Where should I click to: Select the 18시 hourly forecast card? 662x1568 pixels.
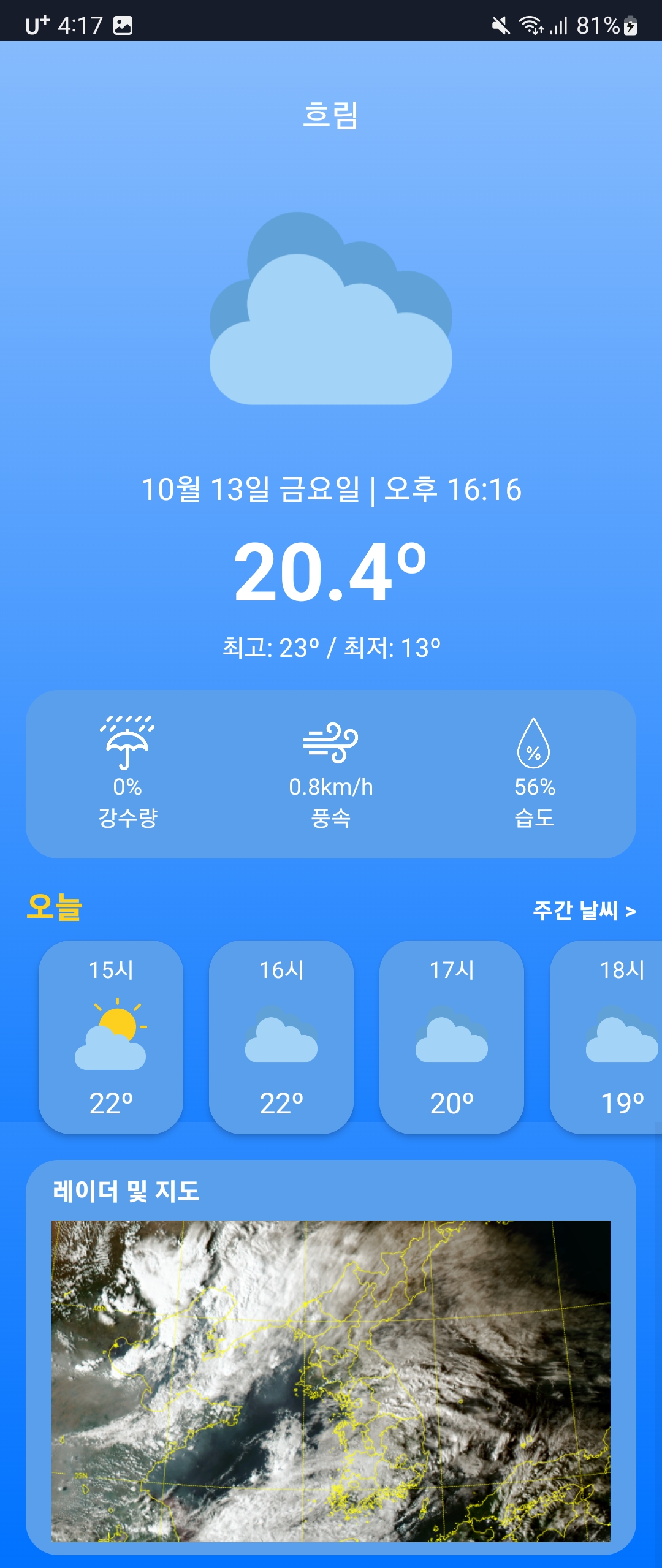606,1037
